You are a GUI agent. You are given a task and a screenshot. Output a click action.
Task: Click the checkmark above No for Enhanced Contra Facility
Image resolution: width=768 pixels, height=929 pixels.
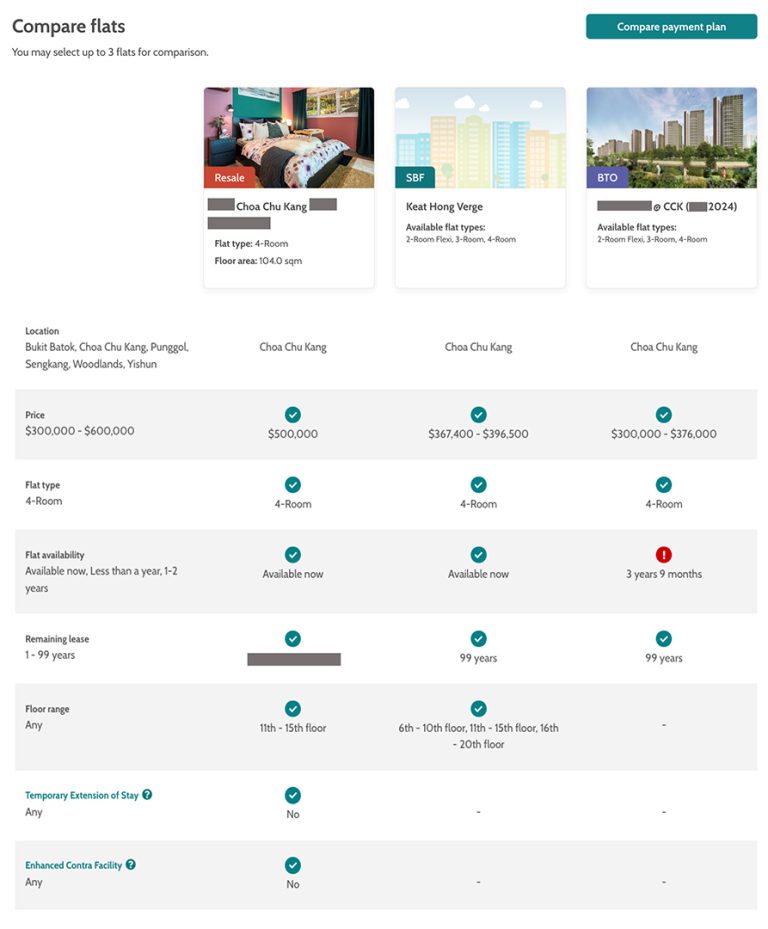(293, 865)
